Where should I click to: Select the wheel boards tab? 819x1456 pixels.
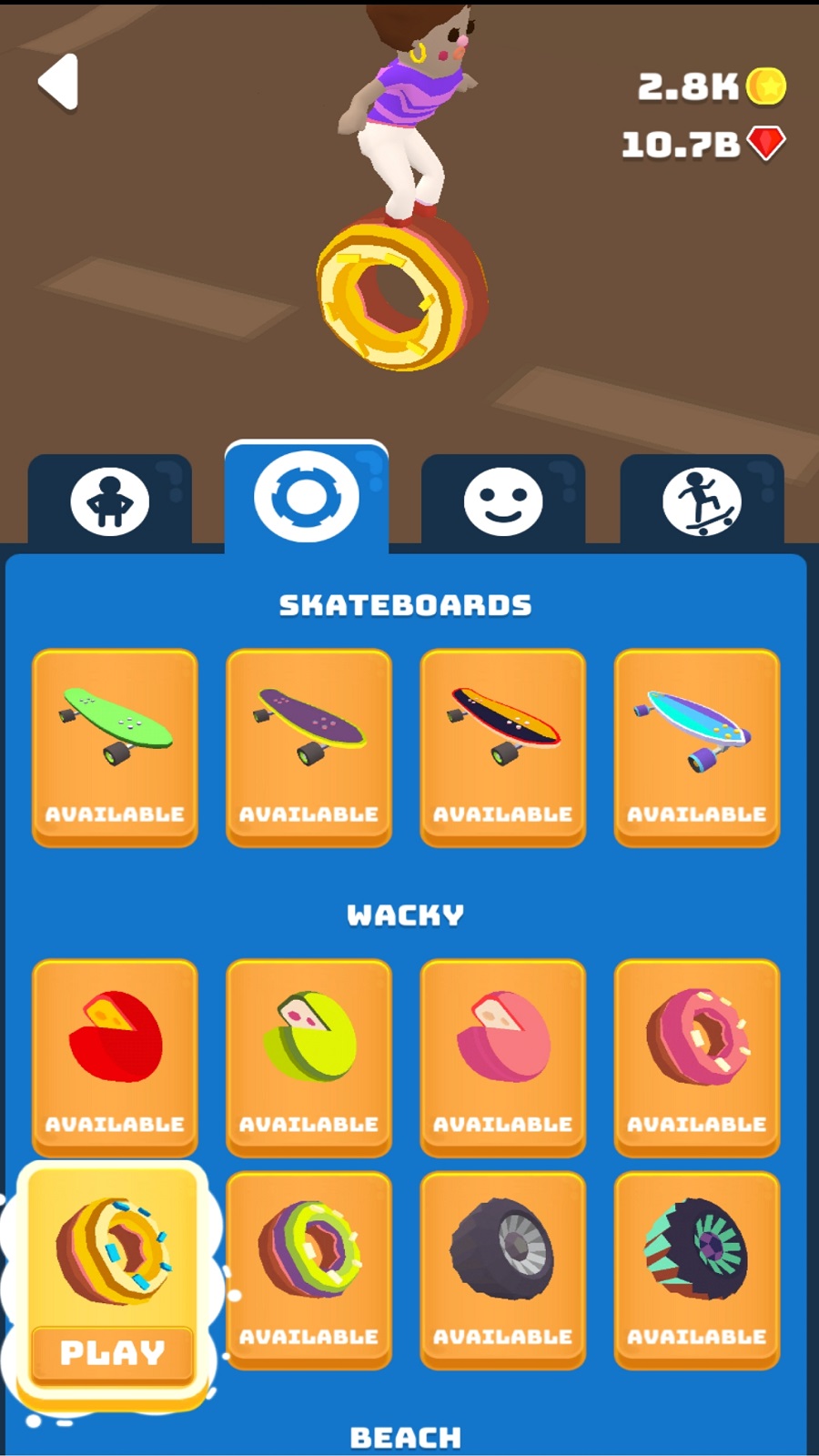307,498
